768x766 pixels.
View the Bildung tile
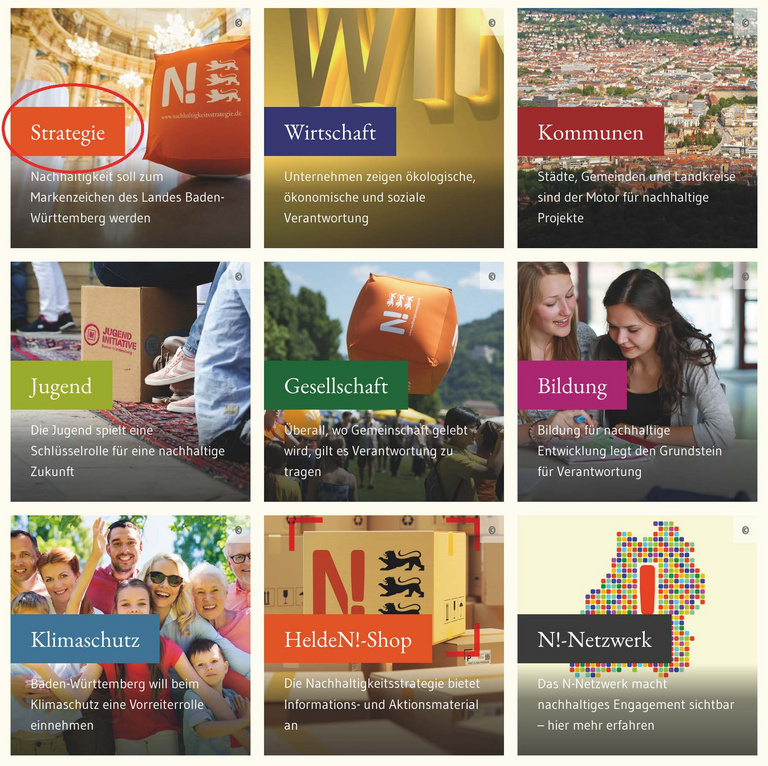pos(572,386)
